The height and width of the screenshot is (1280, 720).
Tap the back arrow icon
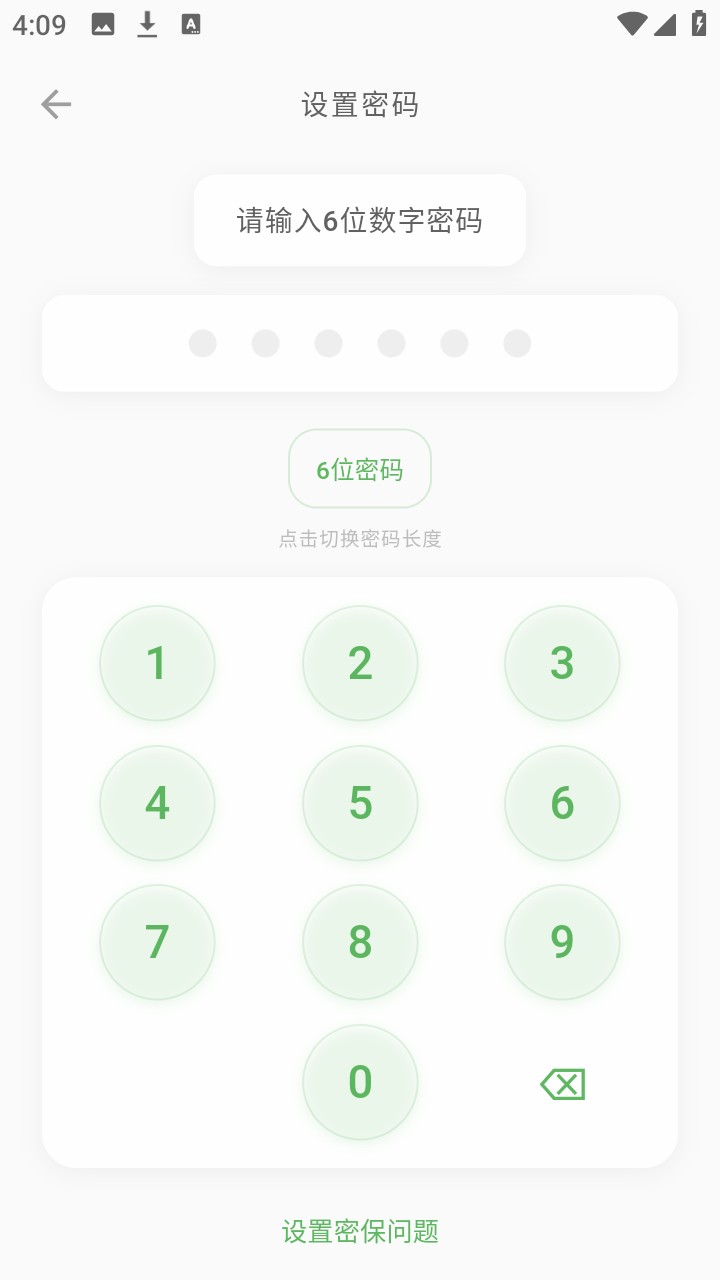(55, 103)
